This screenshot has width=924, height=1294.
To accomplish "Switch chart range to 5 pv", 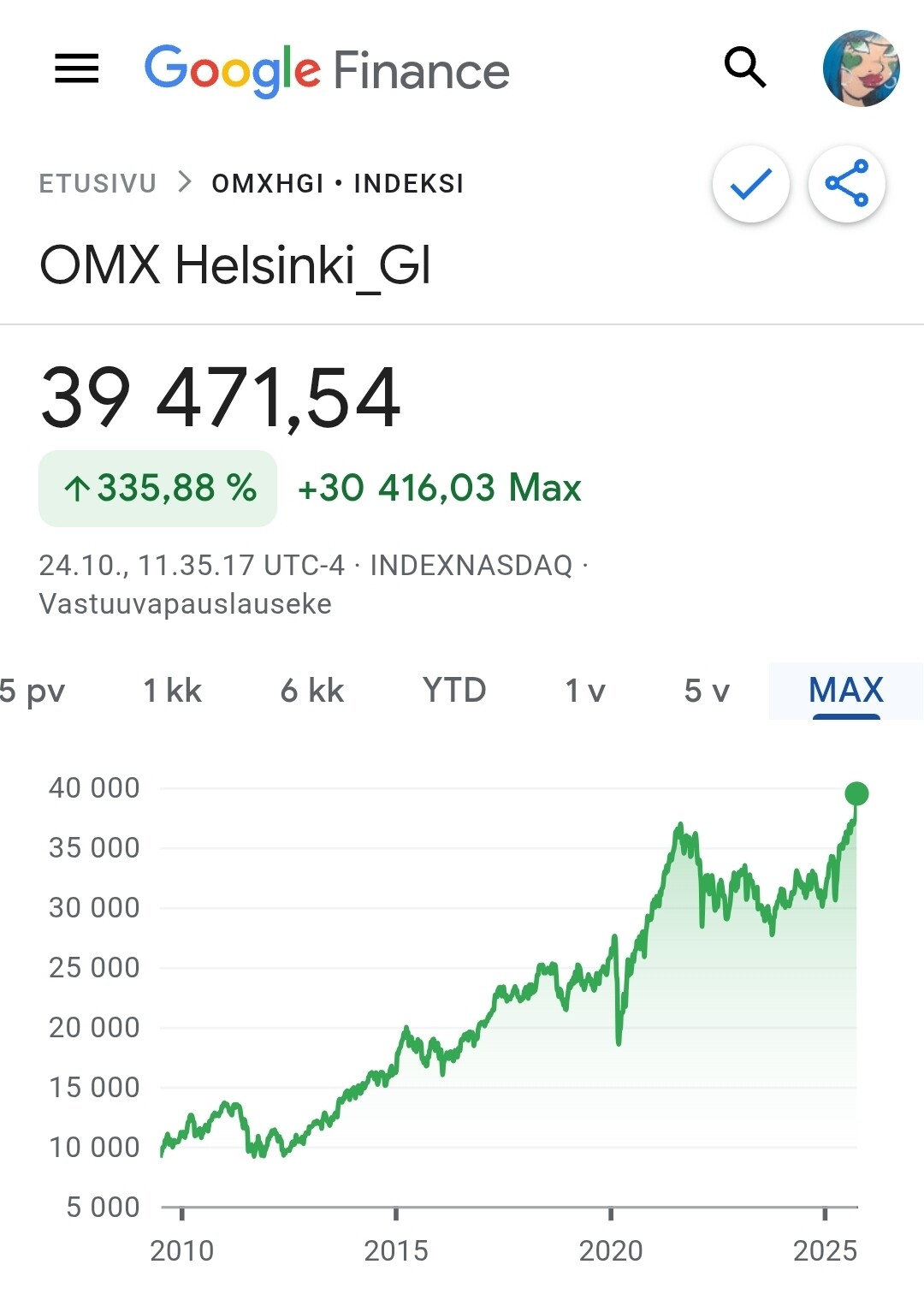I will point(33,691).
